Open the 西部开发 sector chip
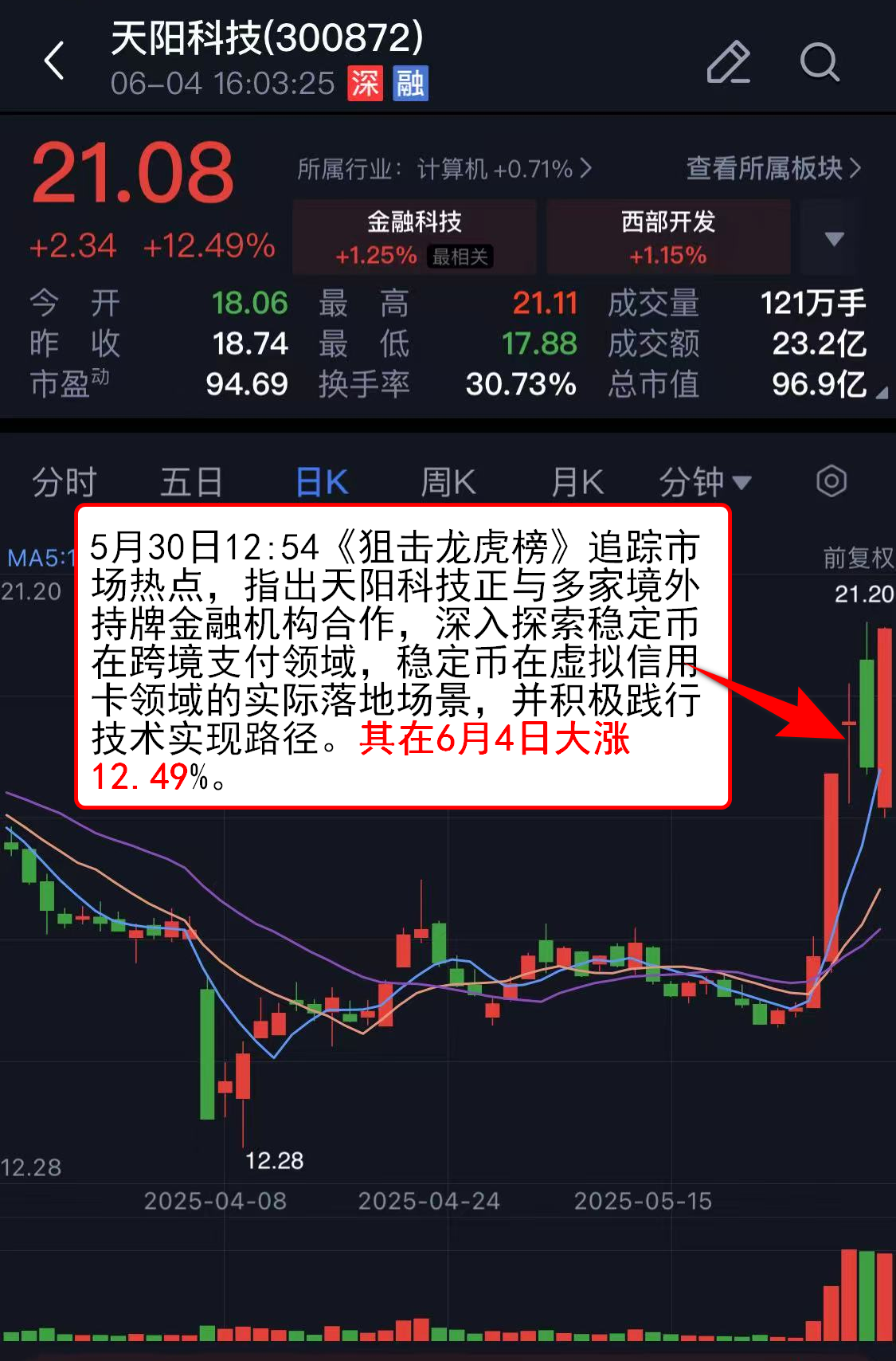896x1361 pixels. click(667, 237)
